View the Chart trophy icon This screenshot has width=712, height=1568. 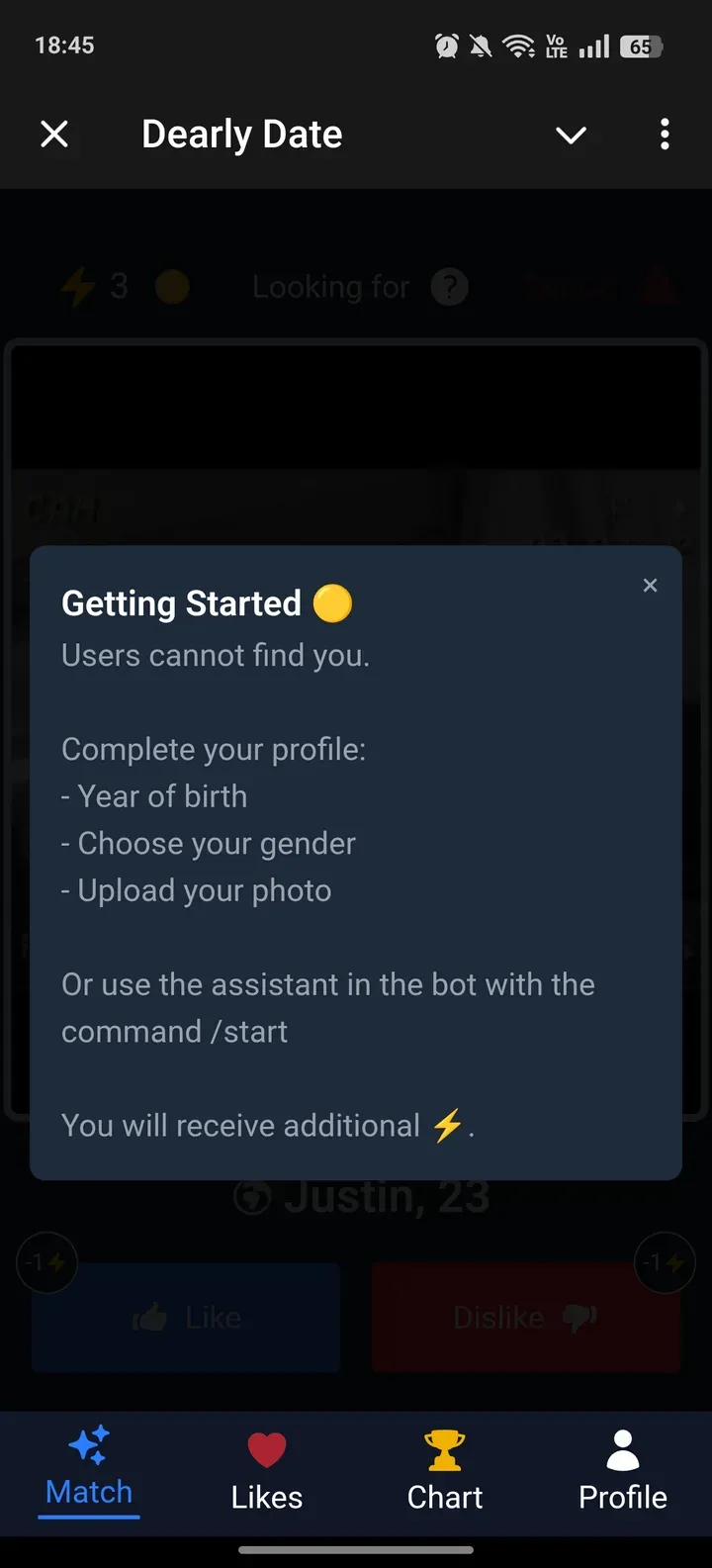click(444, 1445)
